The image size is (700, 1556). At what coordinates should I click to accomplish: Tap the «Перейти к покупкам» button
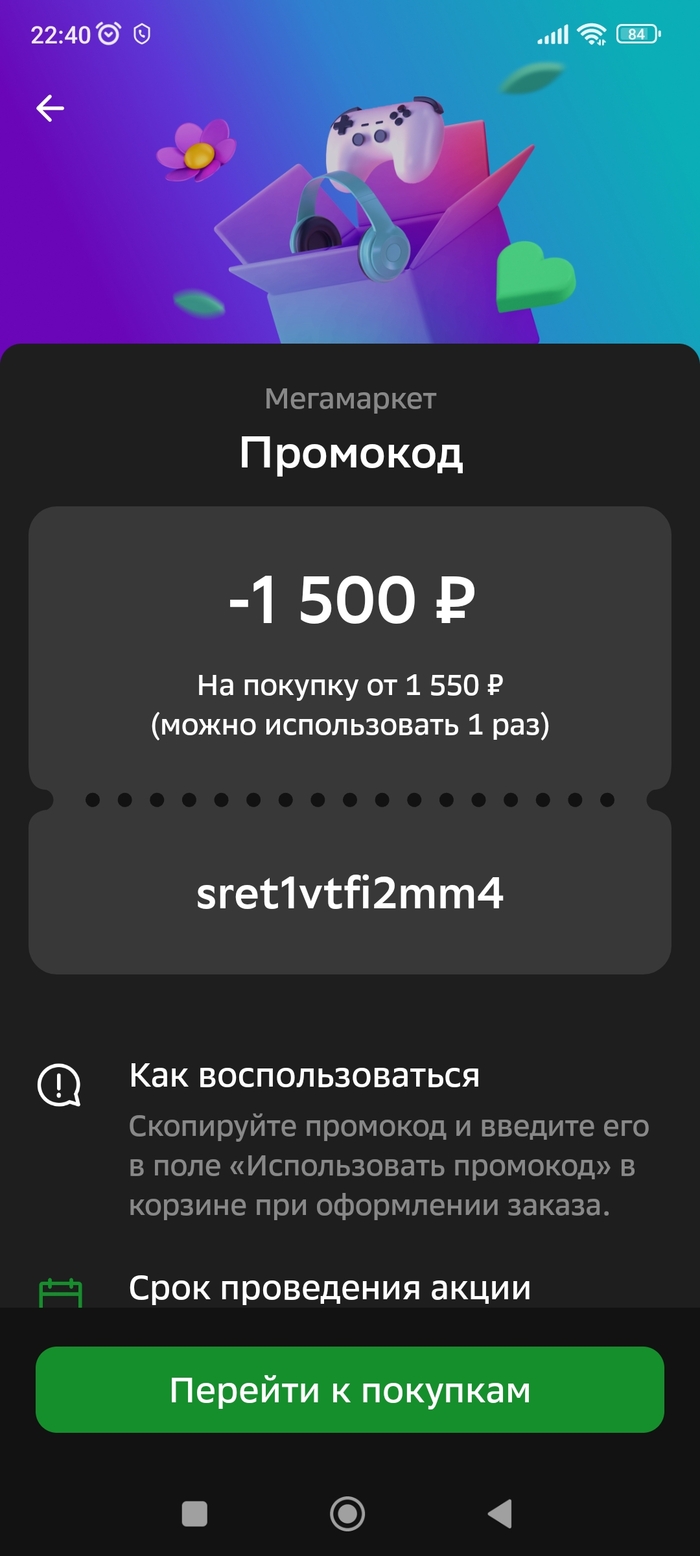[x=350, y=1390]
